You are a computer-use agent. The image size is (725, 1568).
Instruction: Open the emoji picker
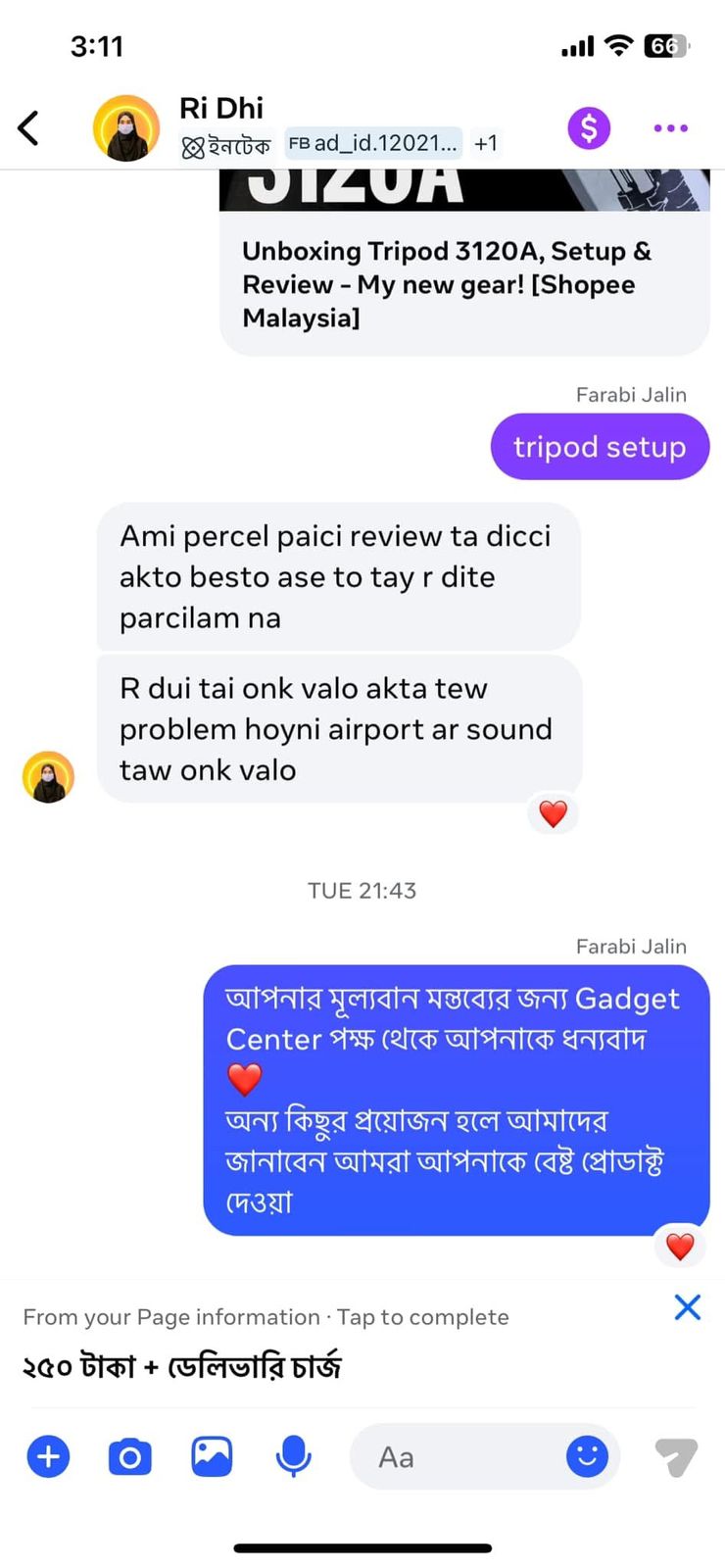[587, 1457]
